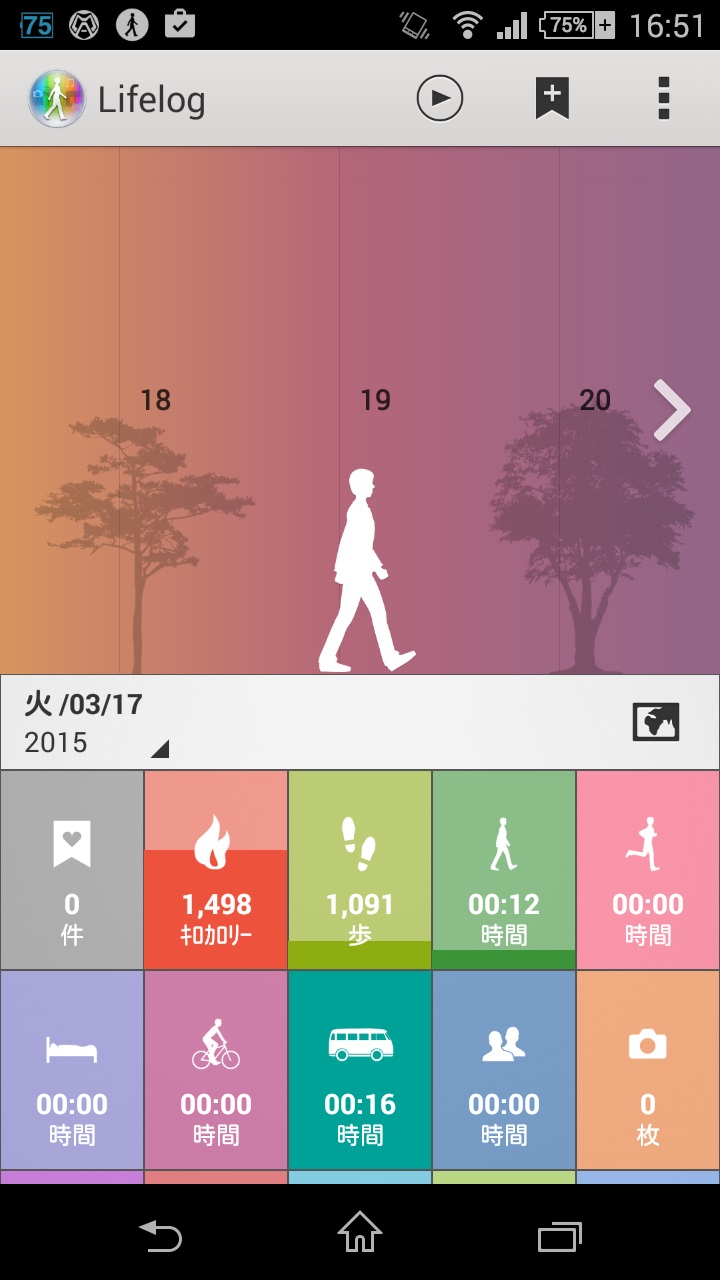Open the cycling time tile
The height and width of the screenshot is (1280, 720).
click(216, 1070)
